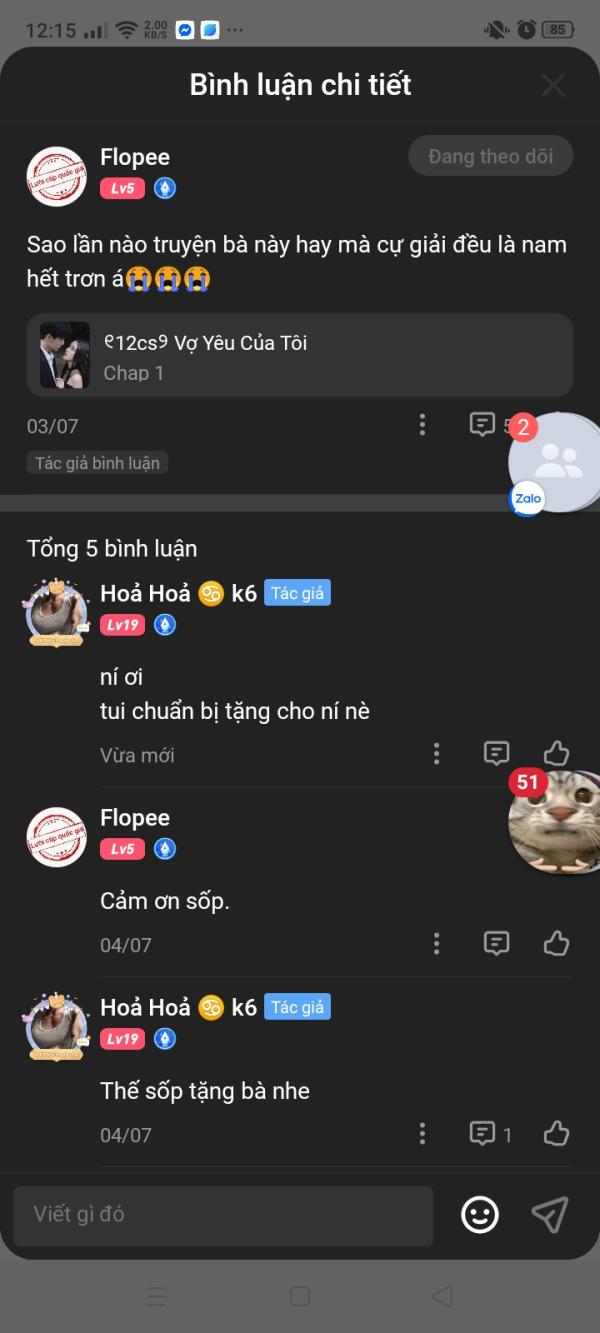600x1333 pixels.
Task: Like the 'Thế sốp tặng bà nhe' comment
Action: click(556, 1133)
